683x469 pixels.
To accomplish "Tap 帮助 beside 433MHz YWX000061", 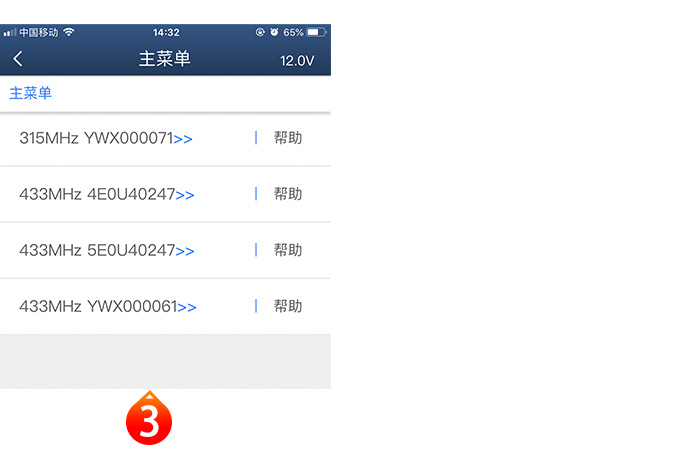I will (287, 306).
